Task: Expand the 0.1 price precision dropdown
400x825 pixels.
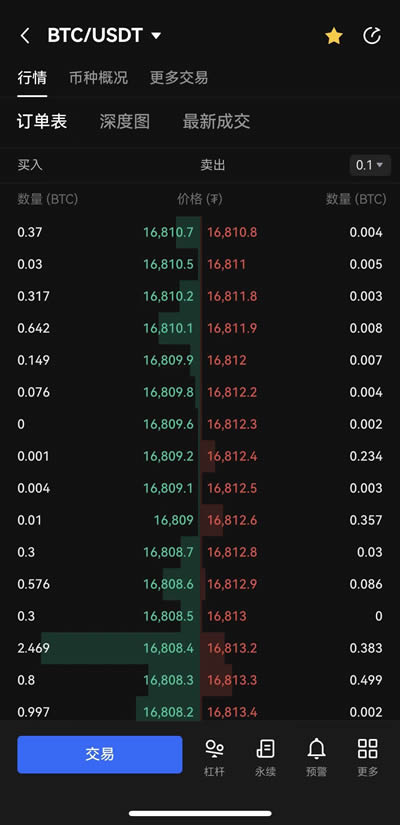Action: 371,165
